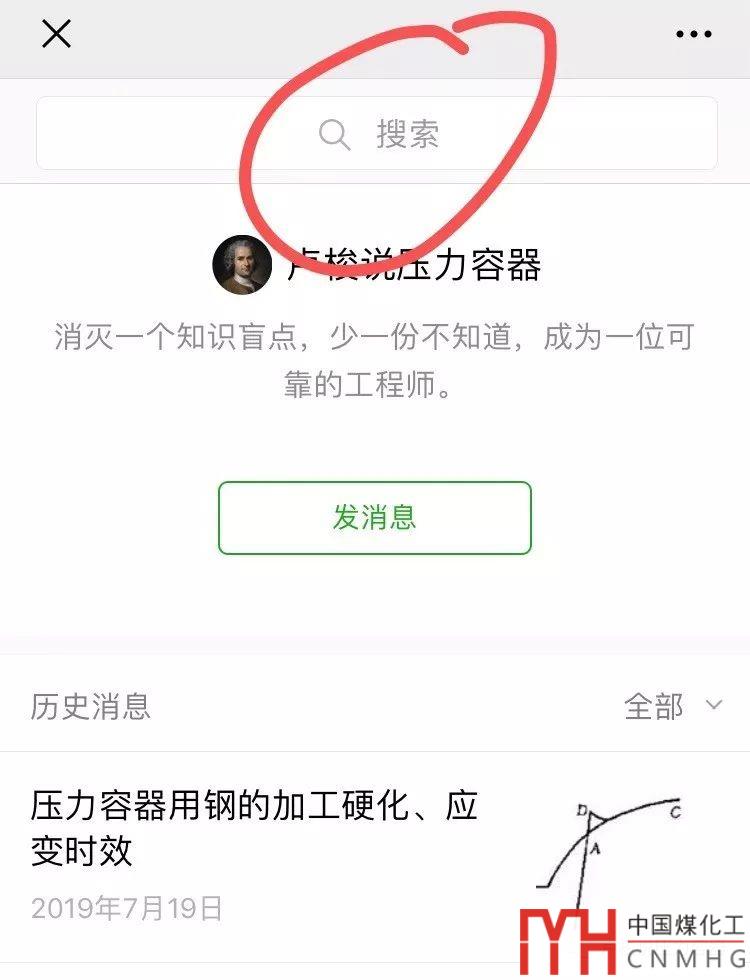
Task: View the account's profile avatar
Action: pos(242,265)
